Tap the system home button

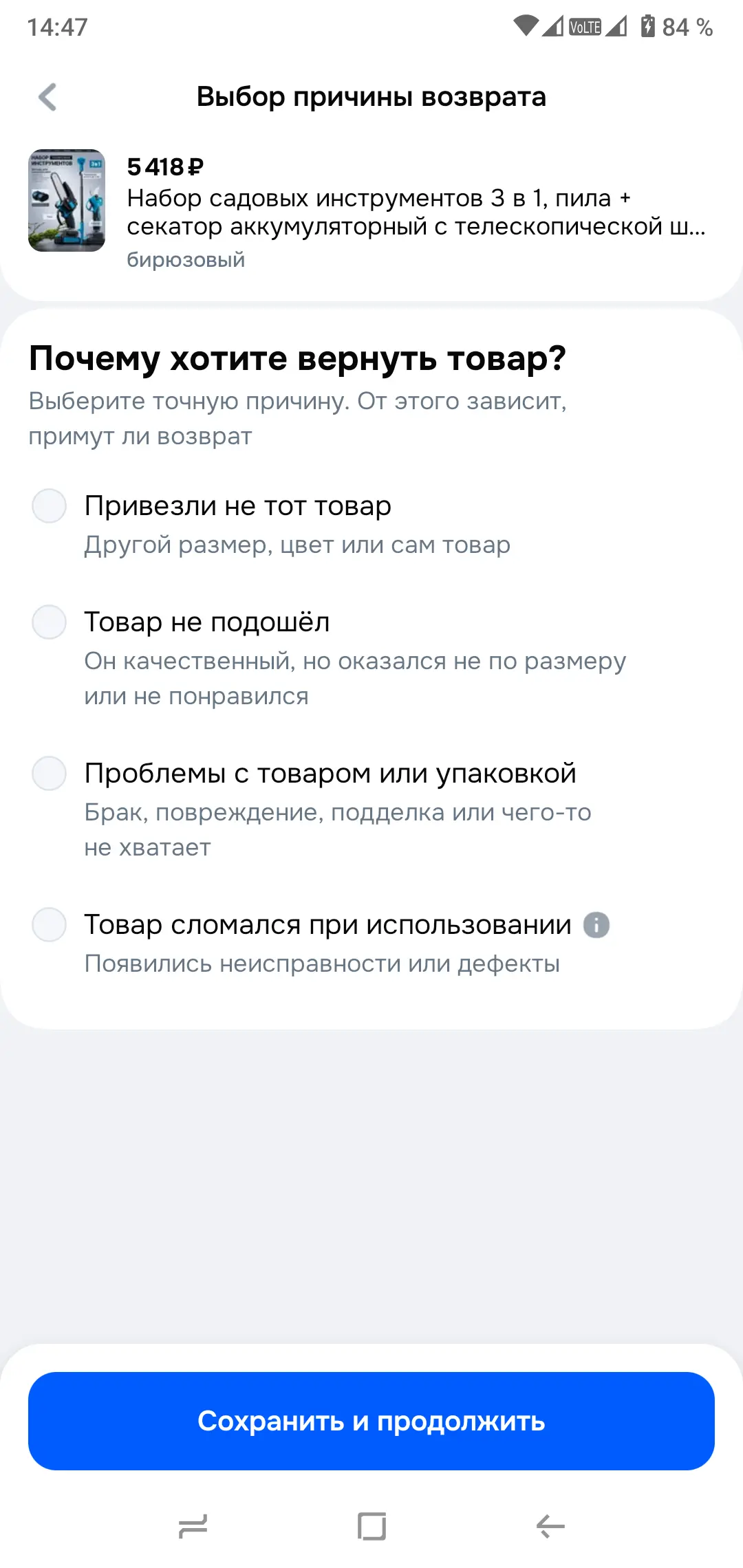tap(371, 1526)
